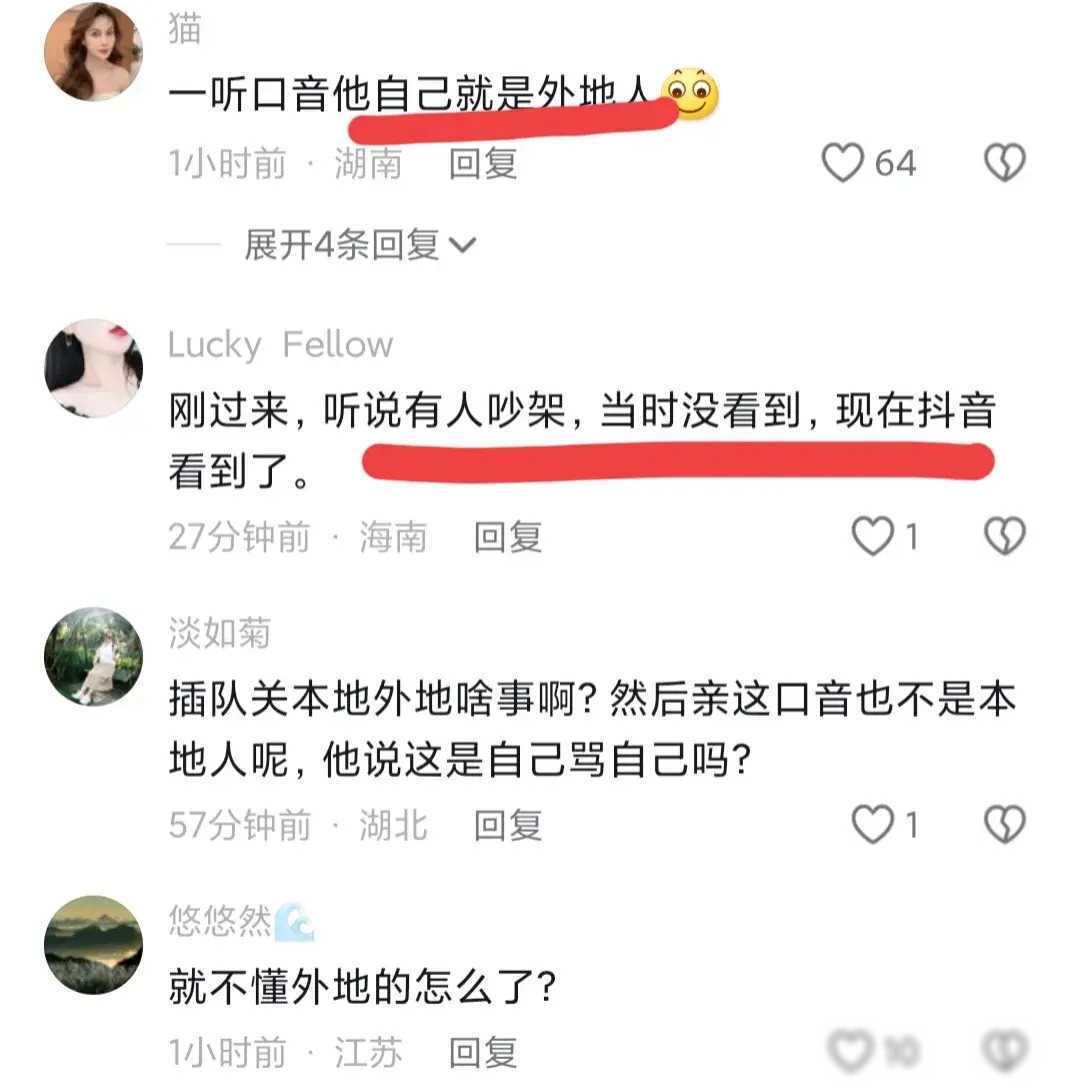Like 淡如菊's comment

pos(872,825)
